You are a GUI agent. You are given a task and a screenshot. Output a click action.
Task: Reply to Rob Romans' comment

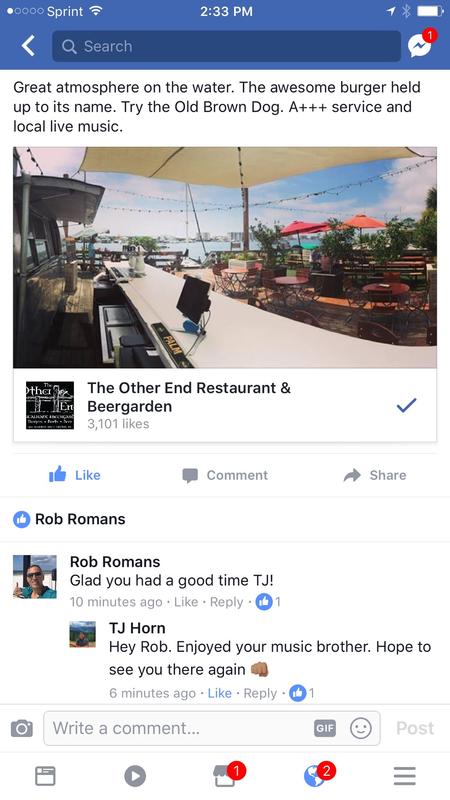tap(227, 602)
